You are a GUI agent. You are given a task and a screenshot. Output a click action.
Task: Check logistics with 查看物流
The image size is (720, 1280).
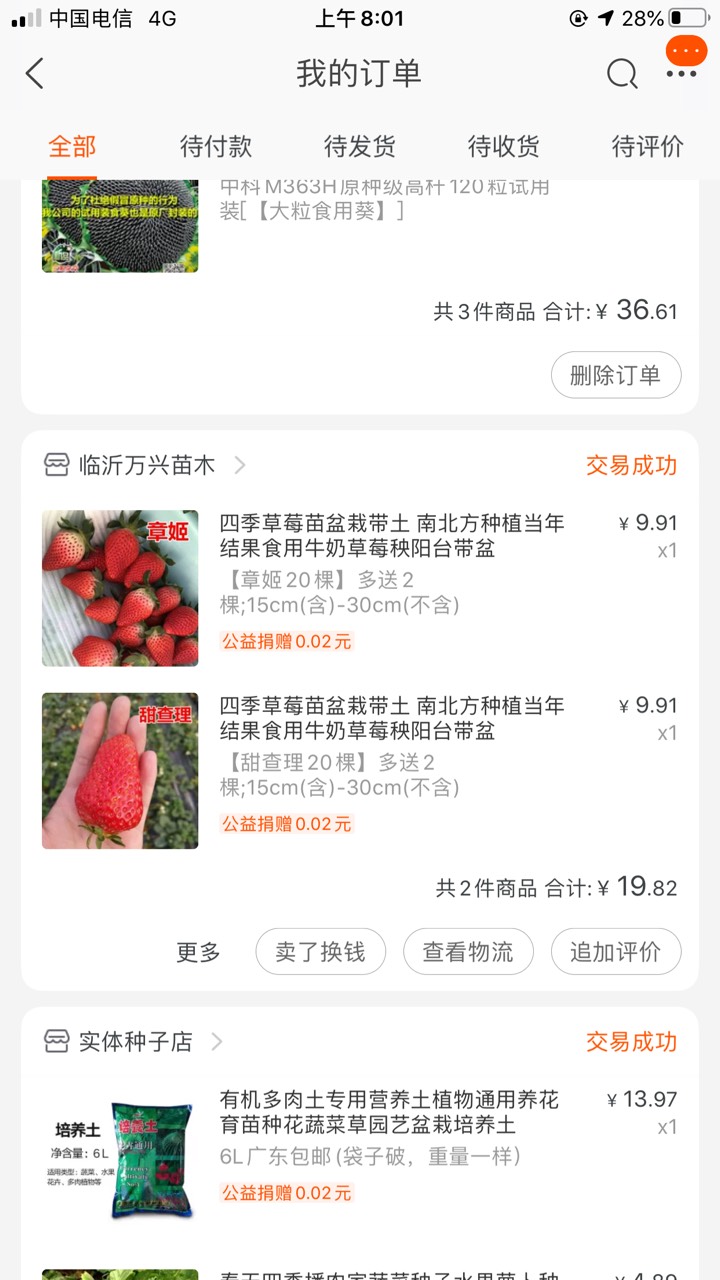coord(468,952)
